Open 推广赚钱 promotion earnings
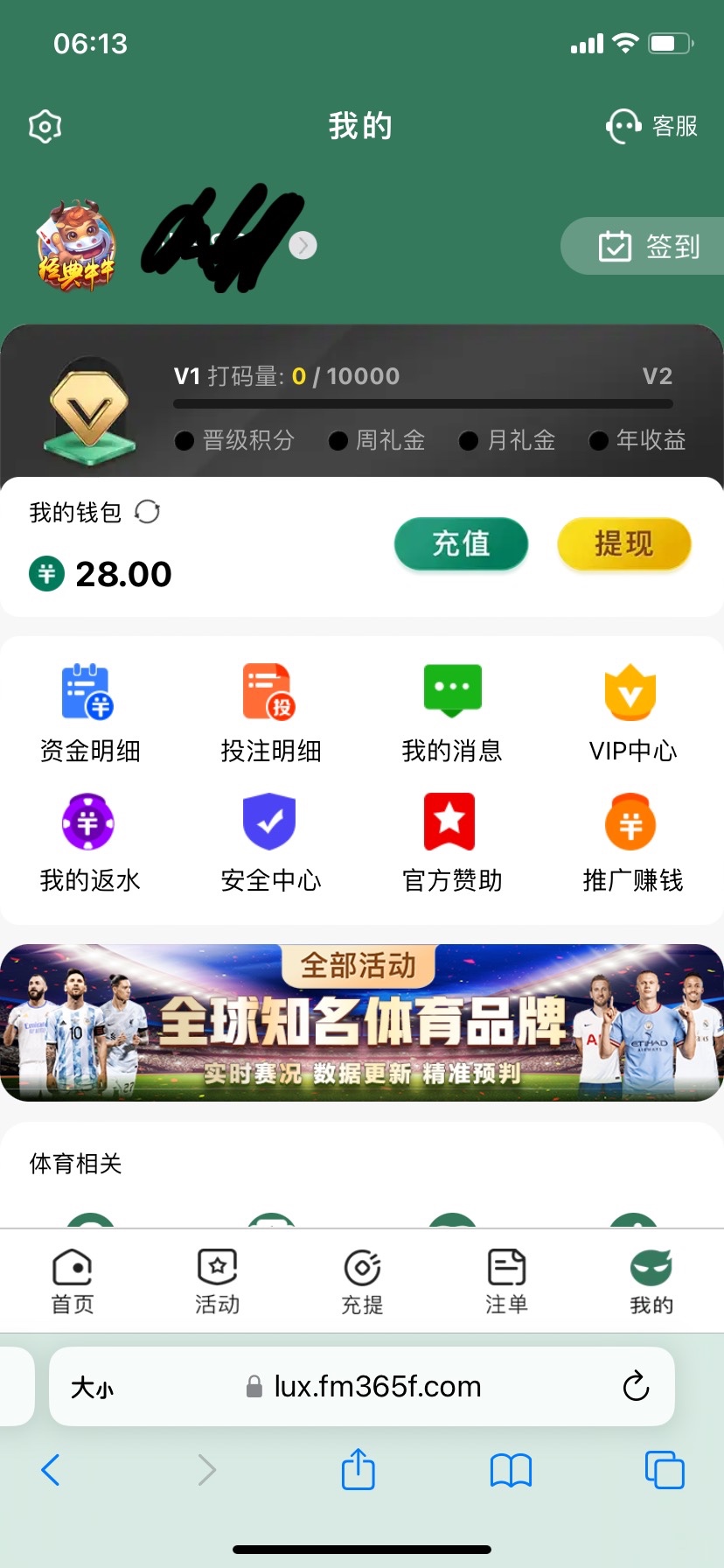 pos(632,842)
